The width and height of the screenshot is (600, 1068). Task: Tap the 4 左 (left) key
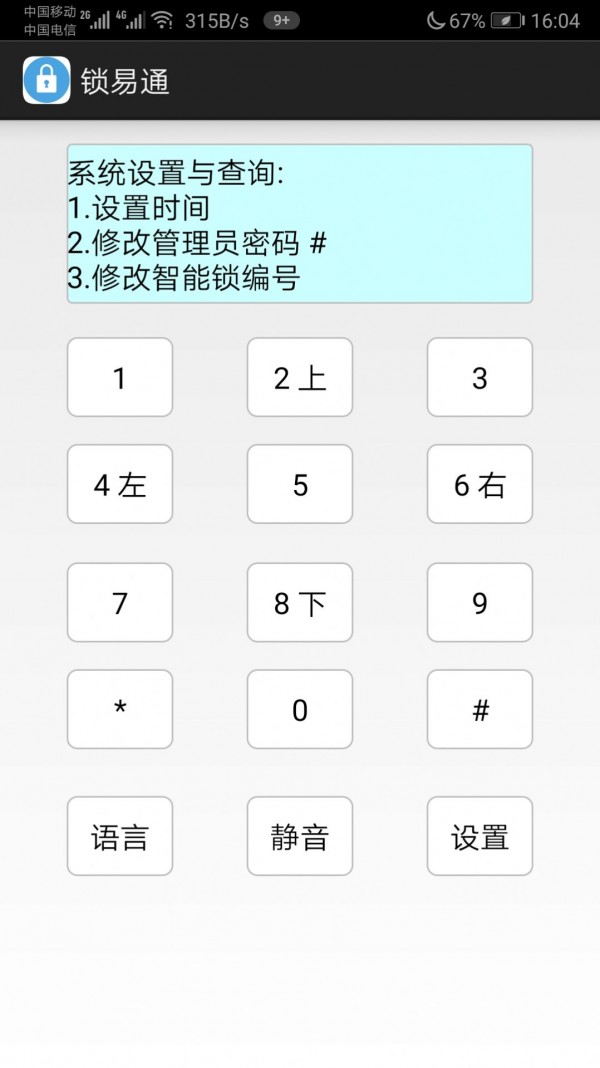[120, 484]
